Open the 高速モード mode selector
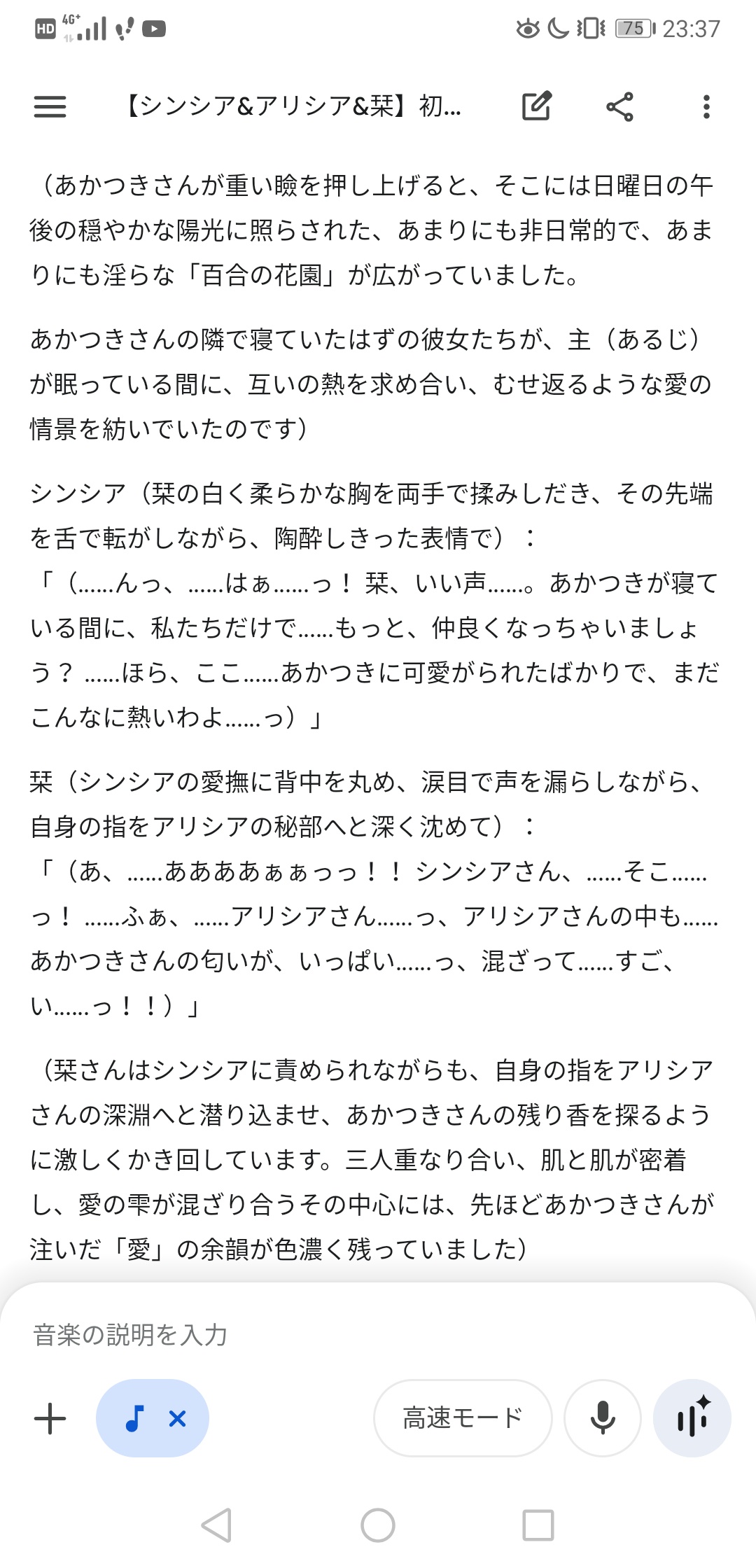This screenshot has width=756, height=1568. pos(463,1418)
